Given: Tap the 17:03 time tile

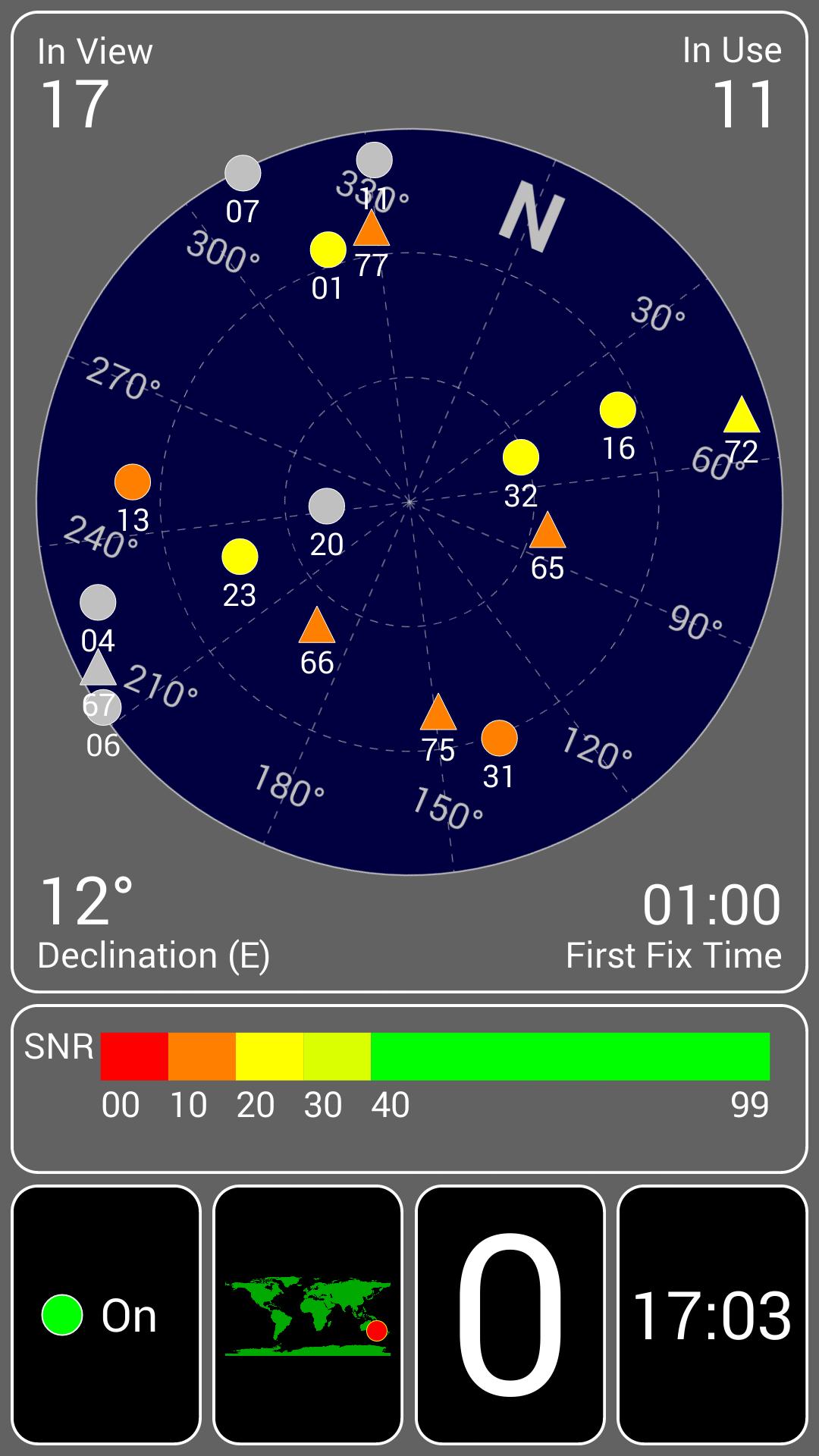Looking at the screenshot, I should 711,1315.
